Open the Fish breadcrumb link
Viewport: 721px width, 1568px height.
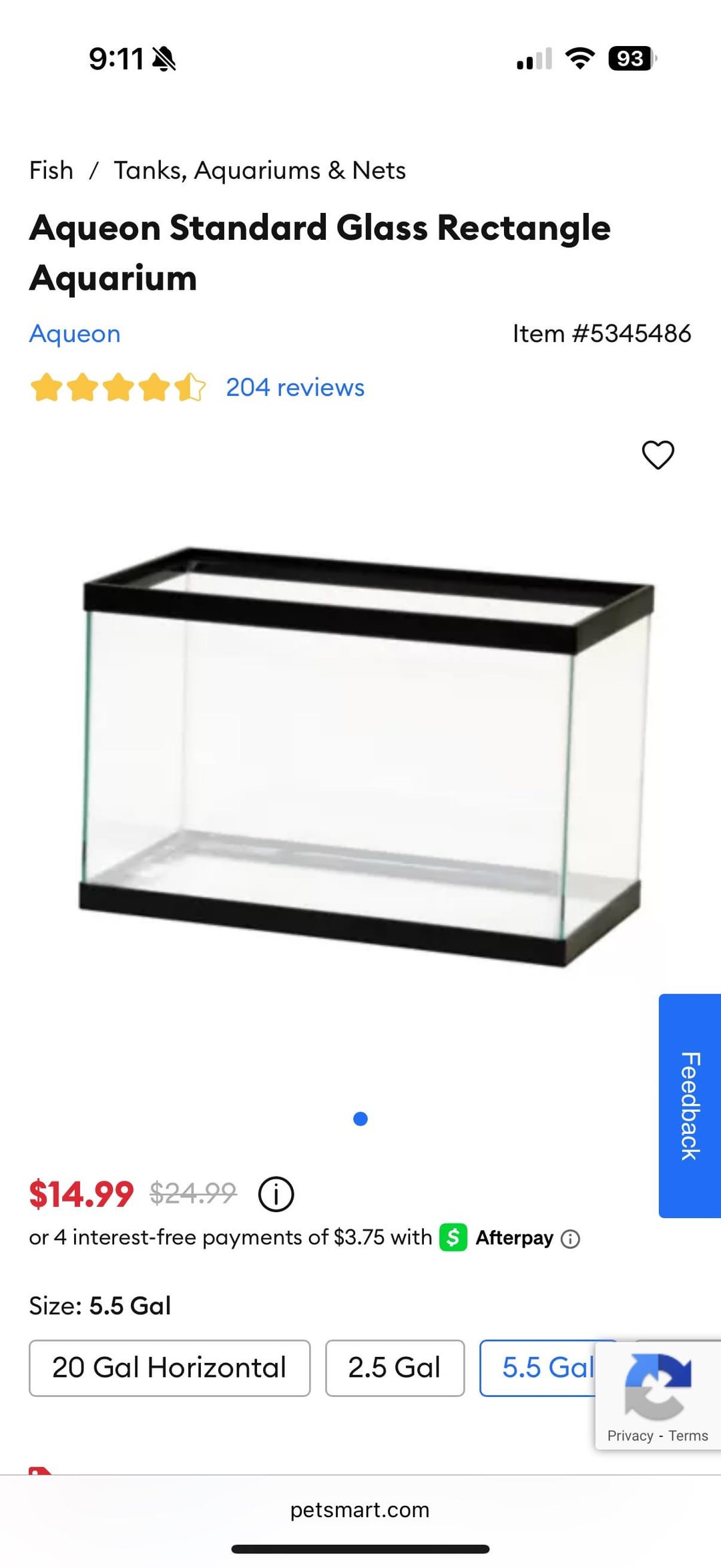[x=51, y=170]
